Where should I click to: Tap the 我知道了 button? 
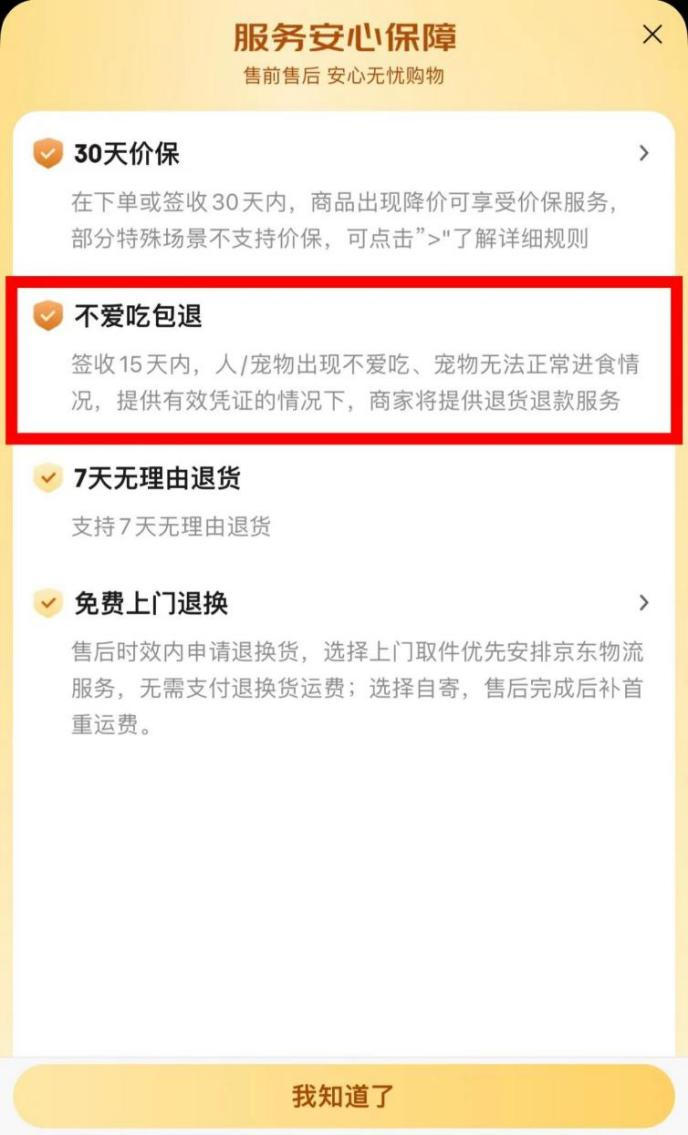click(x=344, y=1095)
